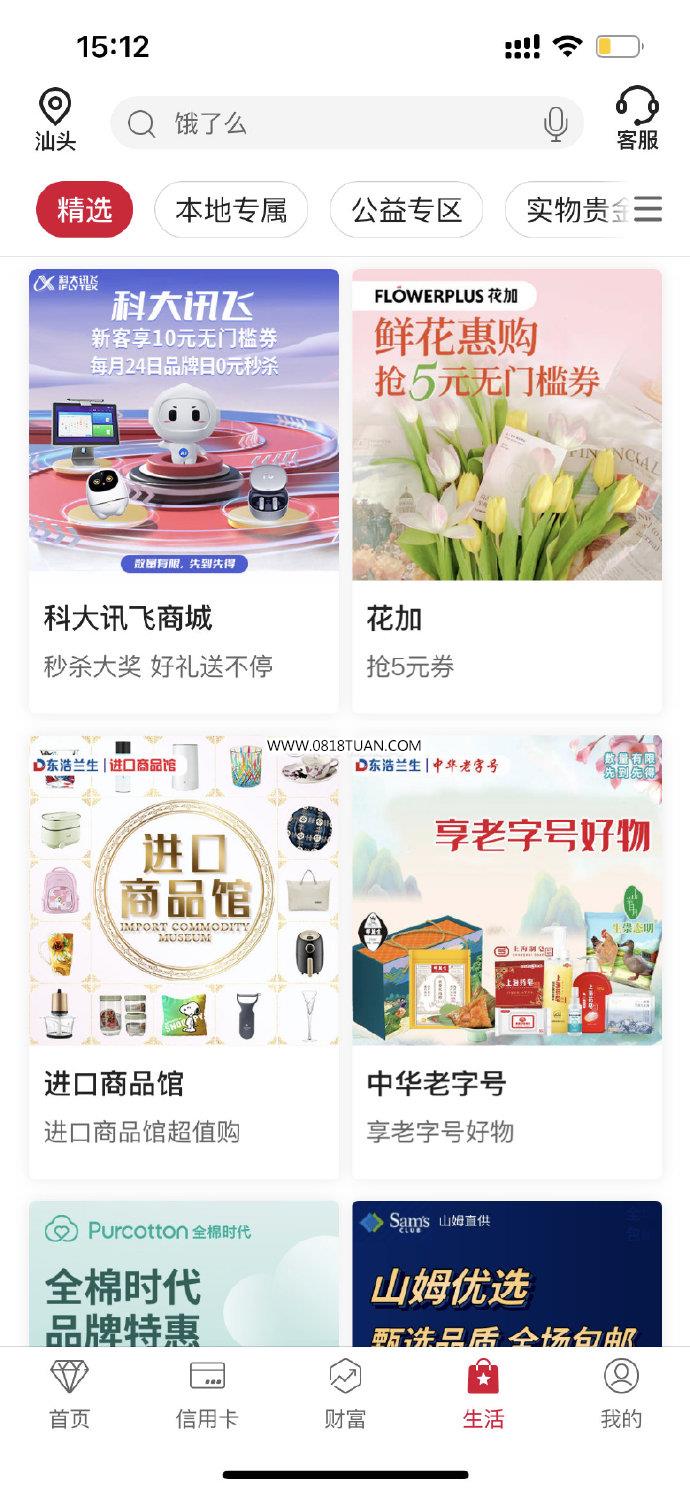Open the 汕头 location selector
The height and width of the screenshot is (1493, 690).
pyautogui.click(x=55, y=121)
